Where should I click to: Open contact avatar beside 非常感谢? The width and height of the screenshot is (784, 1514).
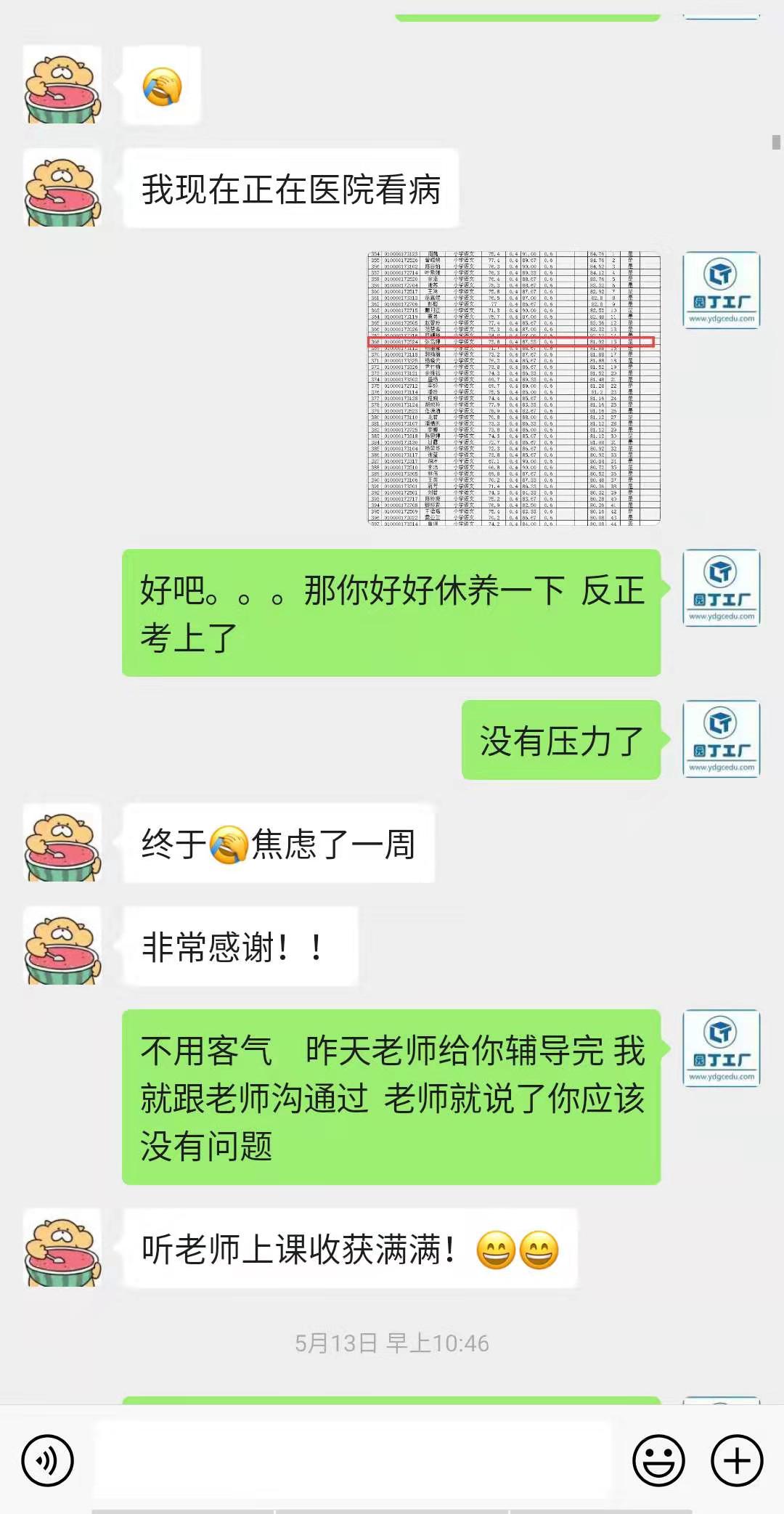(x=62, y=946)
